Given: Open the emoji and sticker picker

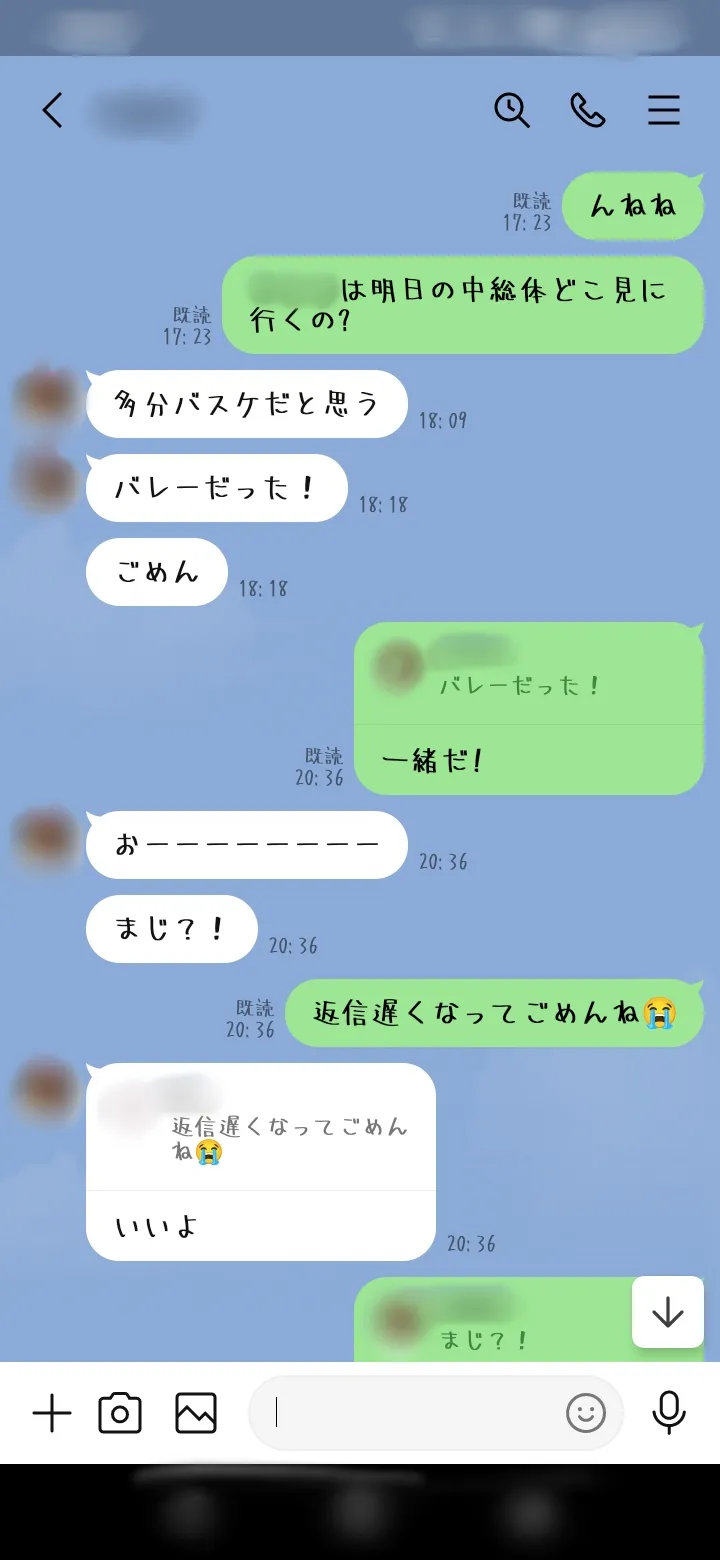Looking at the screenshot, I should tap(586, 1413).
